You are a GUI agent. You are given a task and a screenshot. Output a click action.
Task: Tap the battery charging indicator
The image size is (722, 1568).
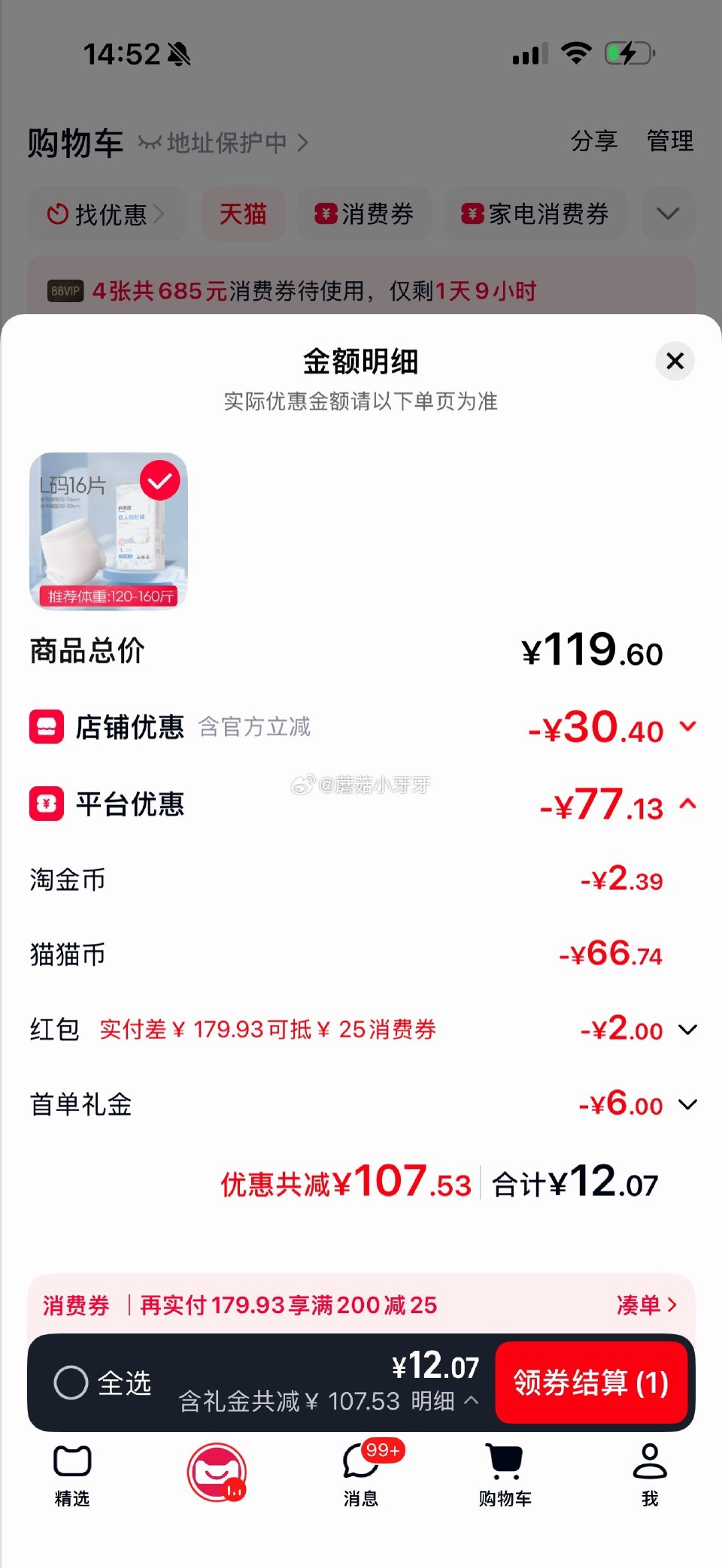point(629,53)
